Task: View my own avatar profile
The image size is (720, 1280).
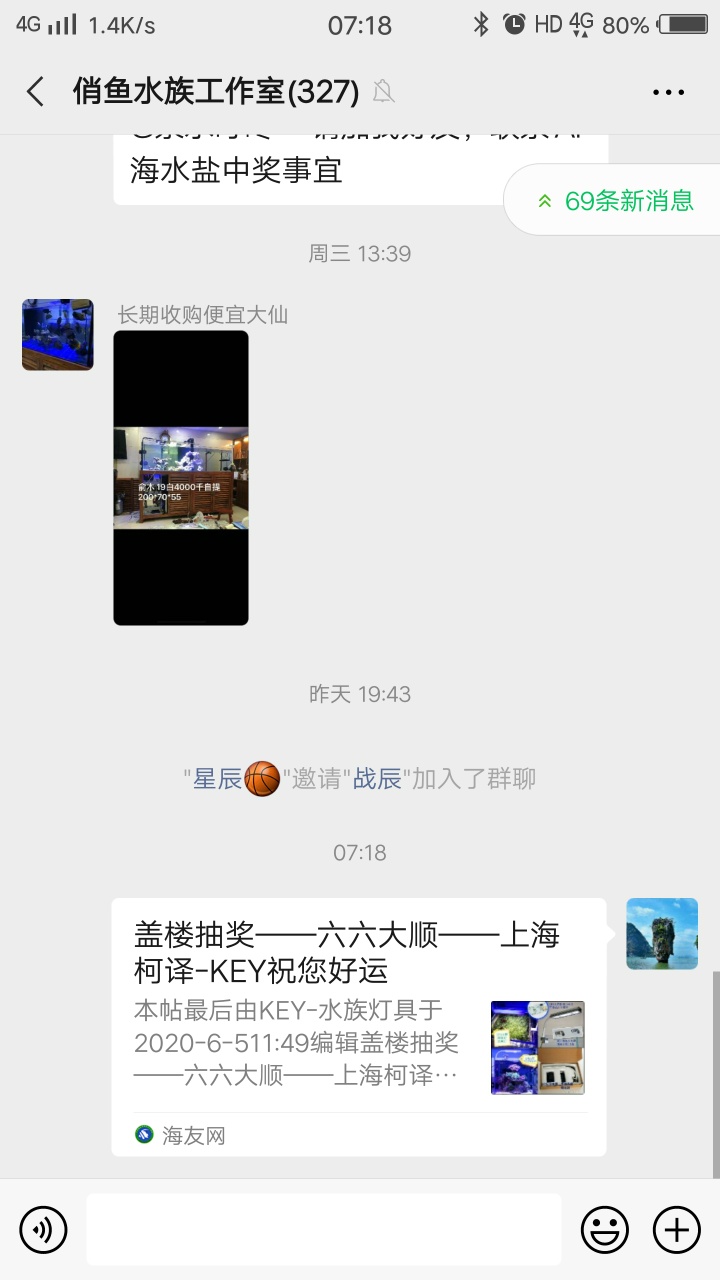Action: click(x=662, y=933)
